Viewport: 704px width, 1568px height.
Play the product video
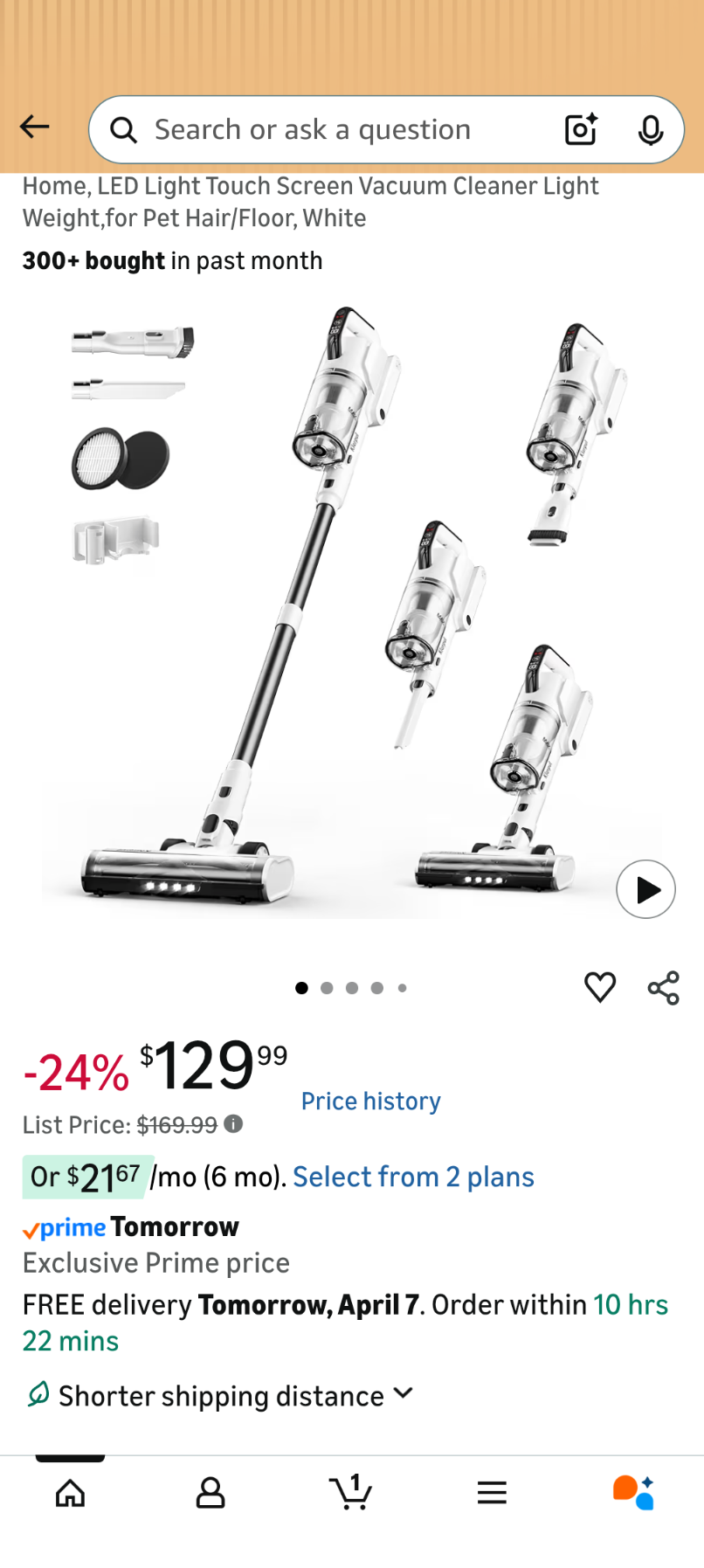[x=645, y=889]
